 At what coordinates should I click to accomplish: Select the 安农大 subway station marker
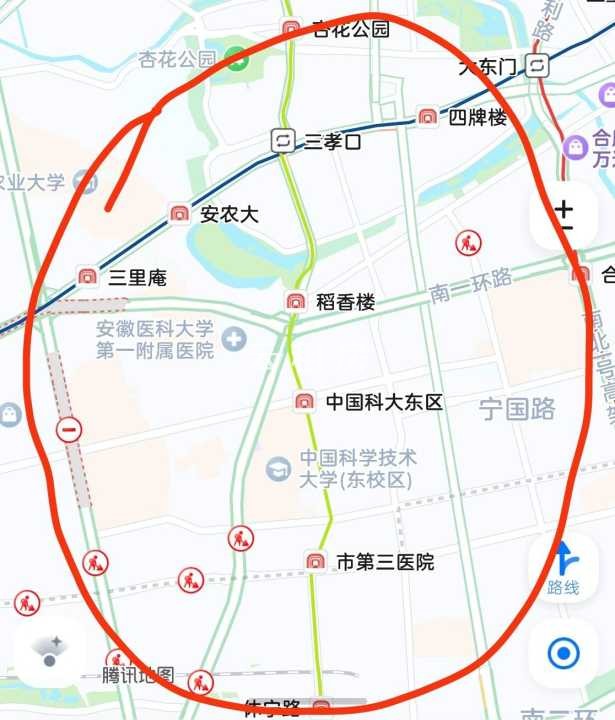pos(180,213)
